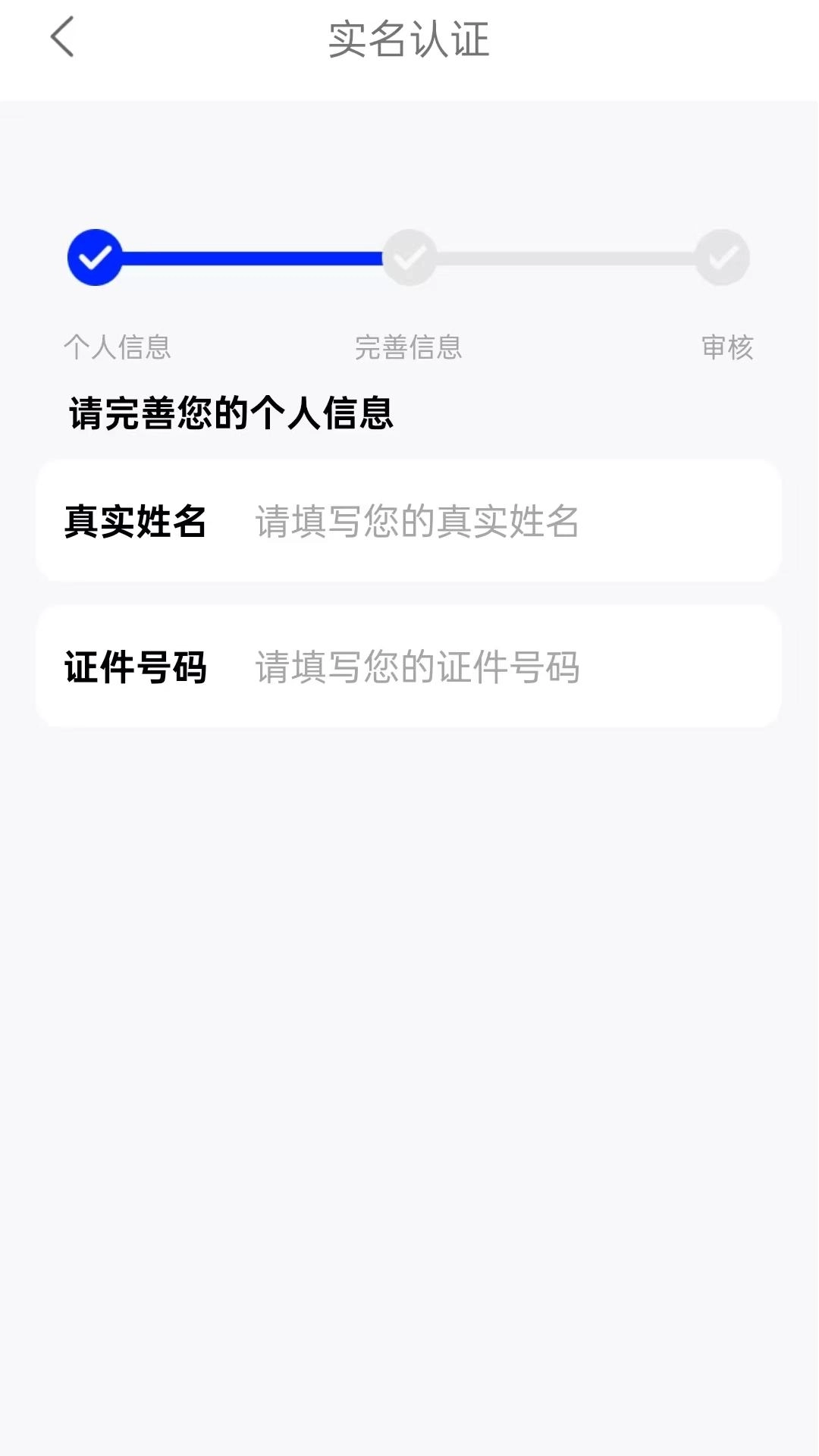The image size is (819, 1456).
Task: Click the gray checkmark on 完善信息 step
Action: (409, 257)
